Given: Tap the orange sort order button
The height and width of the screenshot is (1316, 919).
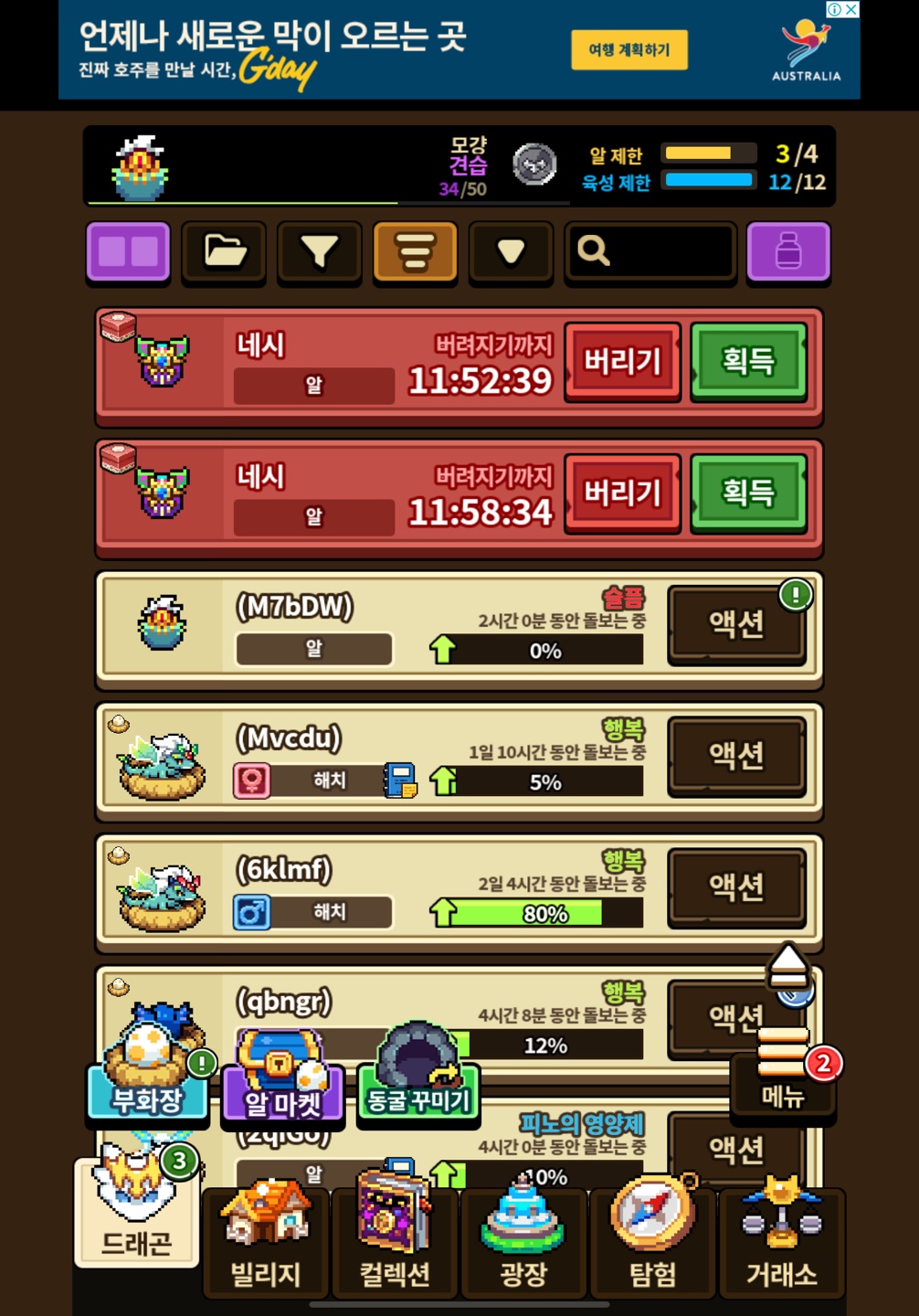Looking at the screenshot, I should (415, 251).
